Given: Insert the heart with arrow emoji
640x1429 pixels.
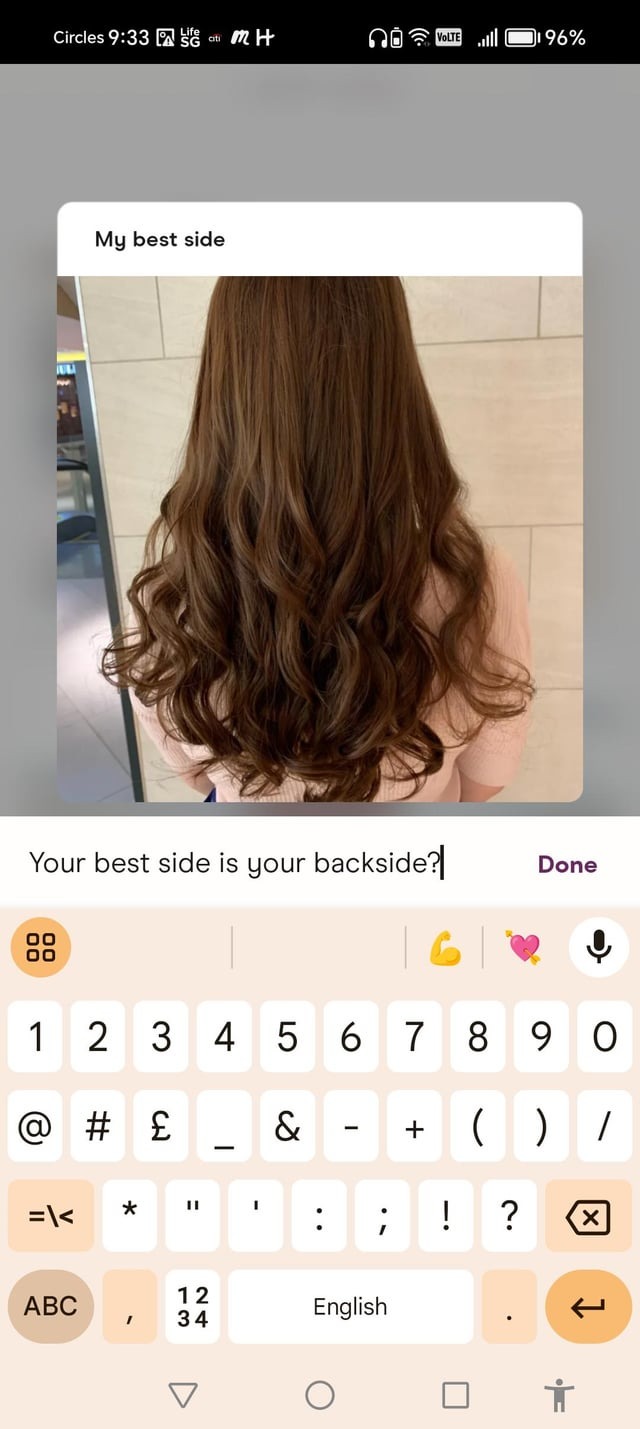Looking at the screenshot, I should (x=524, y=947).
